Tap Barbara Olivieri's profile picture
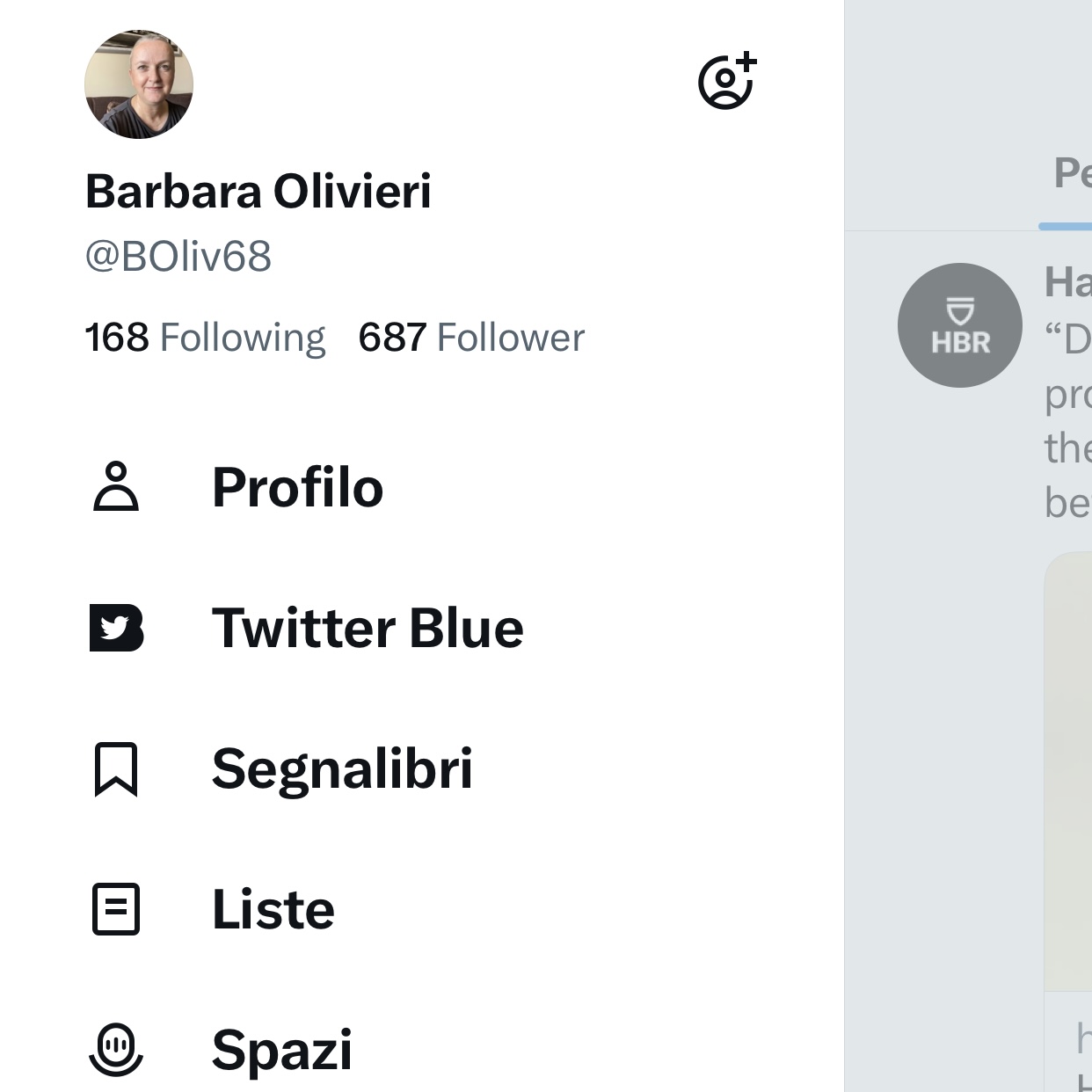The image size is (1092, 1092). tap(139, 84)
